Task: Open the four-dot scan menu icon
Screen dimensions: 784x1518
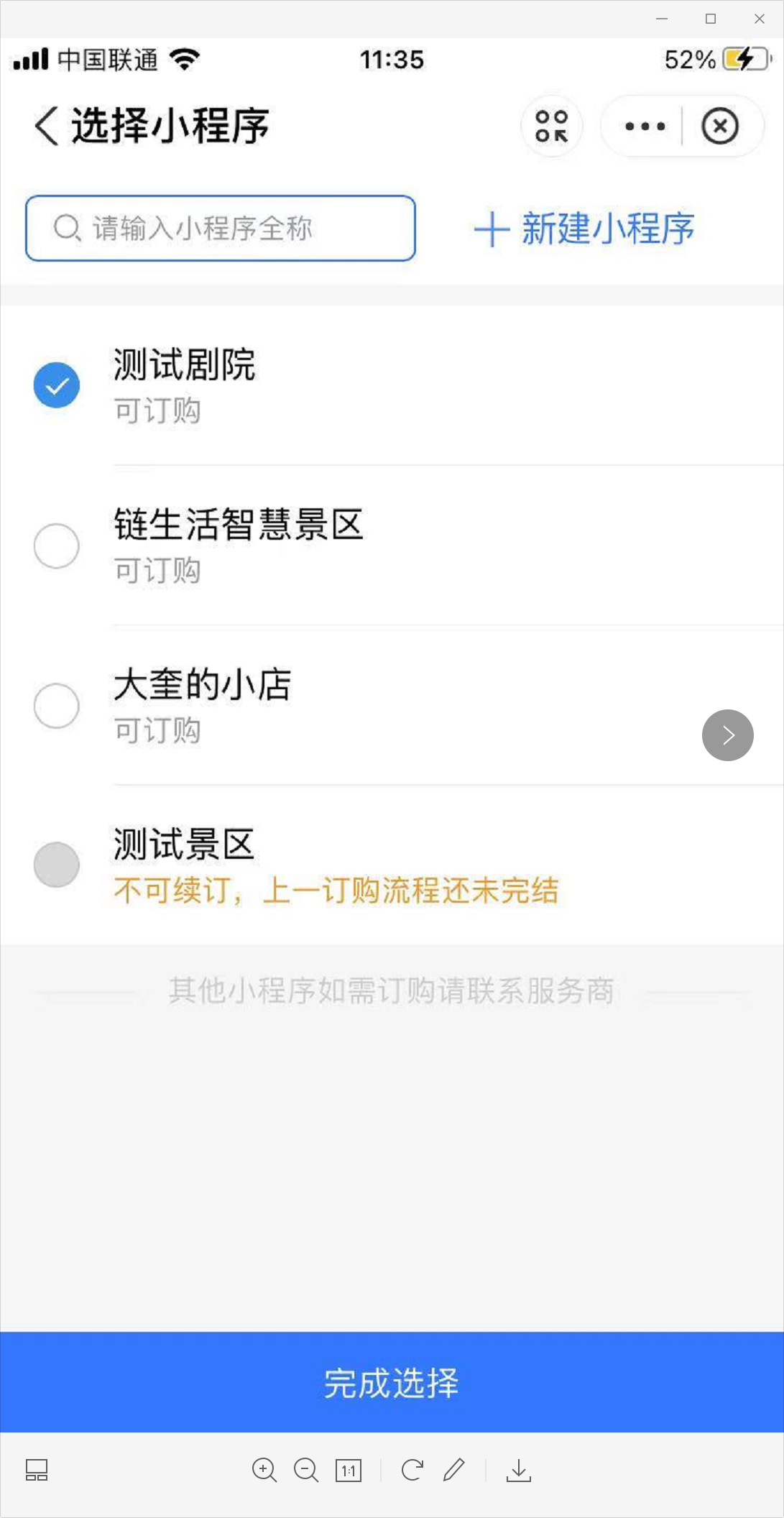Action: (x=551, y=126)
